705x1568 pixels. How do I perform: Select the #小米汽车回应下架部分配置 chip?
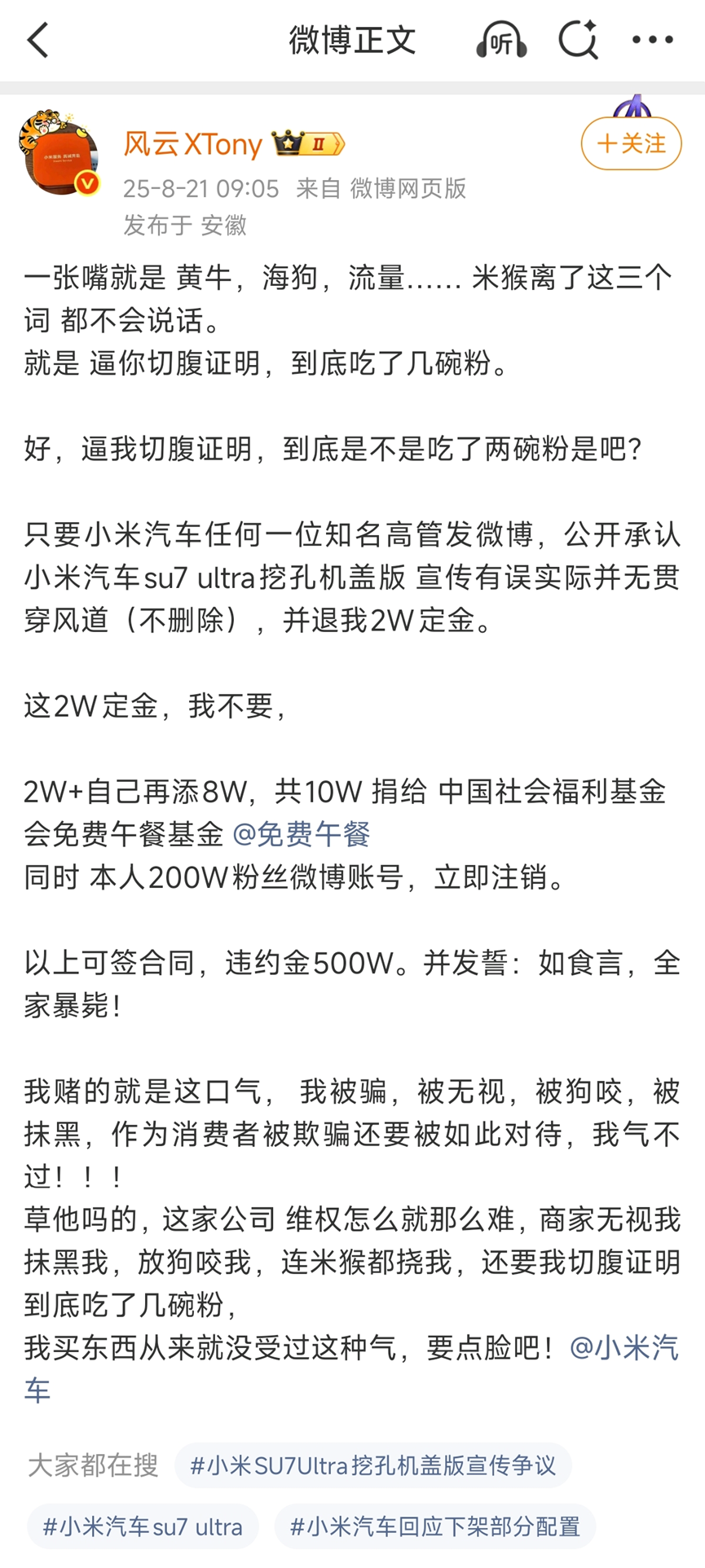(435, 1526)
